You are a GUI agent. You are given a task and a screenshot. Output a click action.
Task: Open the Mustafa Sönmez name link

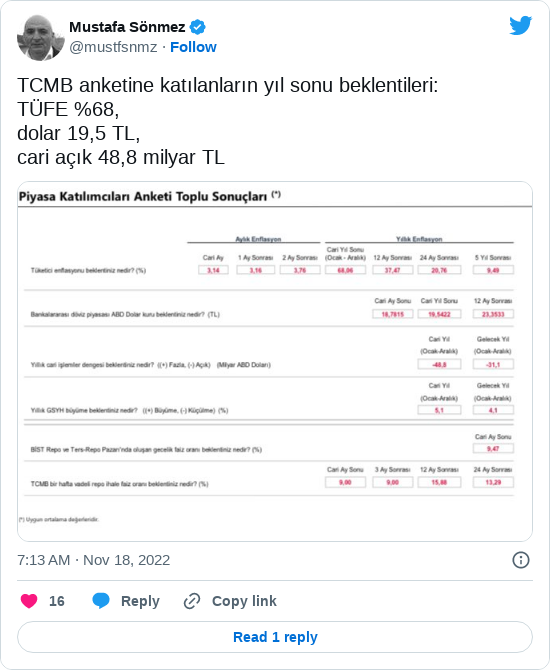click(127, 27)
